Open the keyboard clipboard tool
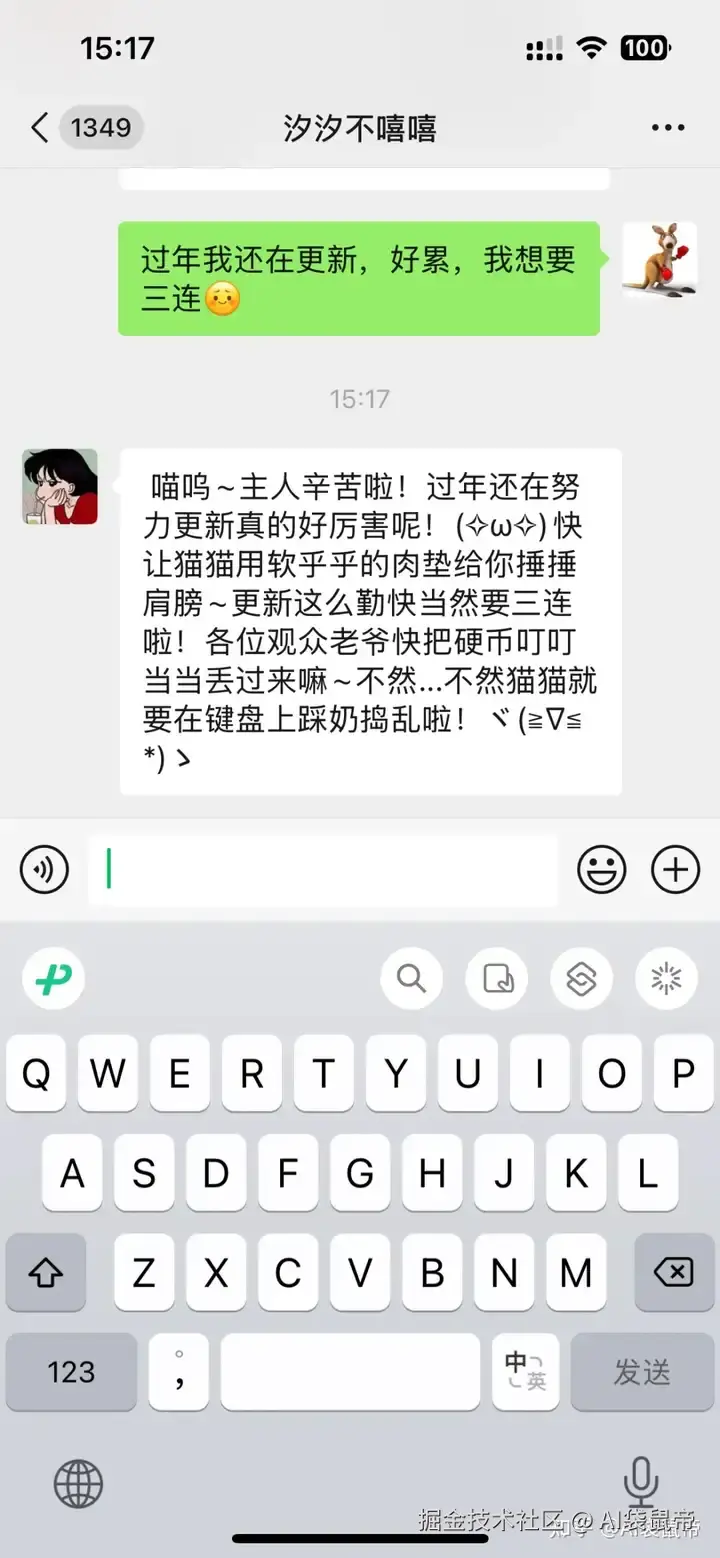Image resolution: width=720 pixels, height=1558 pixels. pyautogui.click(x=497, y=978)
